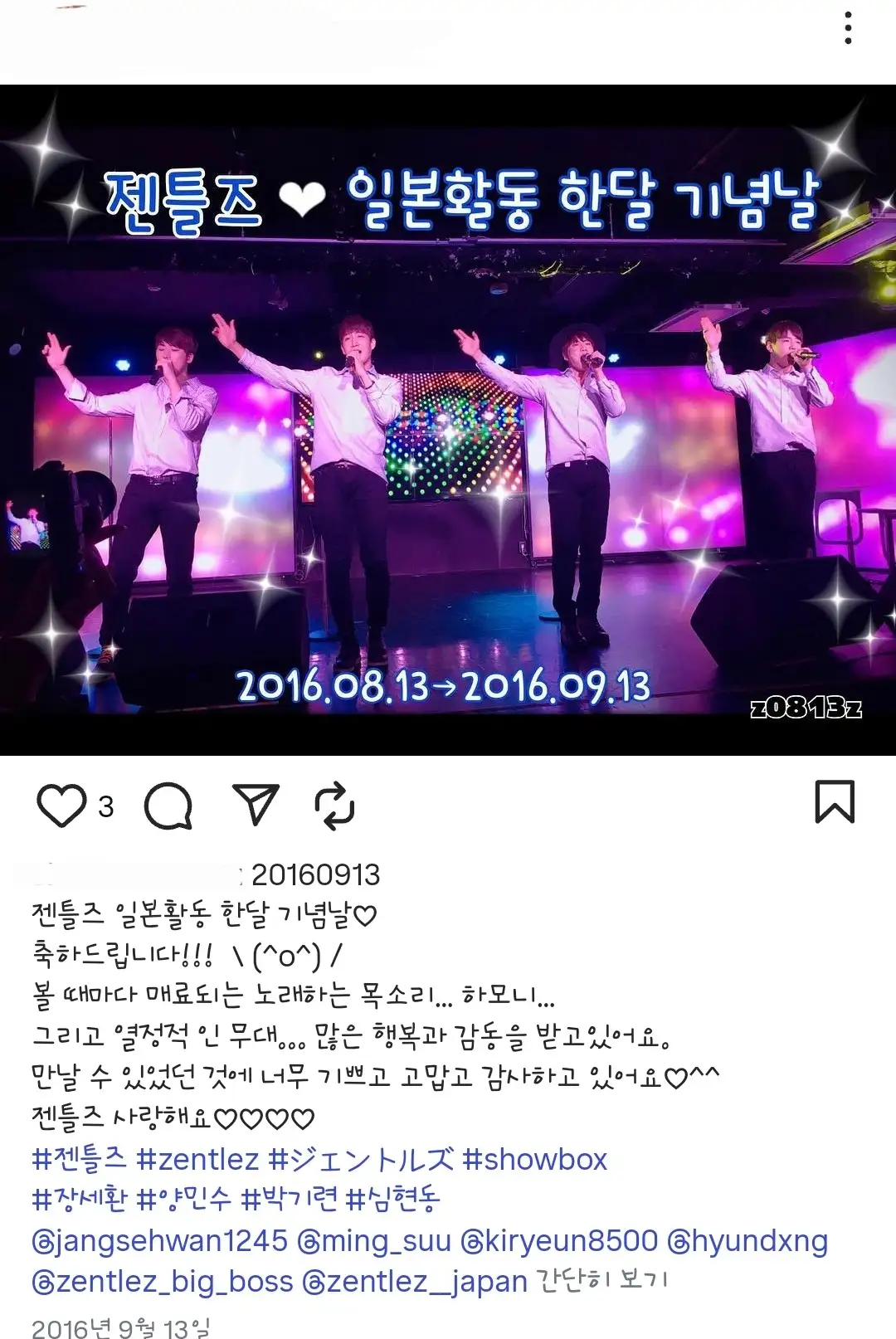The width and height of the screenshot is (896, 1339).
Task: Visit @zentlez_big_boss profile
Action: (x=163, y=1281)
